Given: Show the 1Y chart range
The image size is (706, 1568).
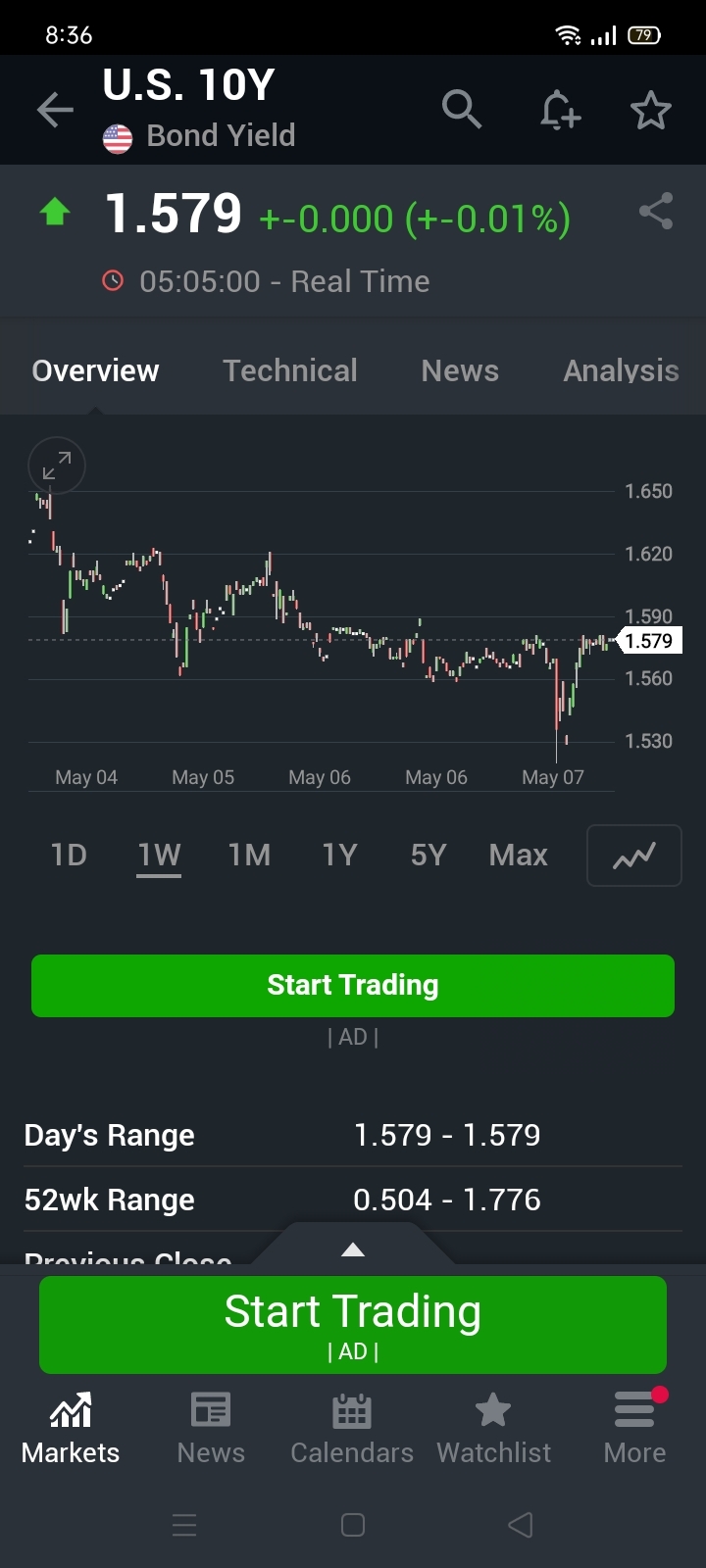Looking at the screenshot, I should 339,856.
